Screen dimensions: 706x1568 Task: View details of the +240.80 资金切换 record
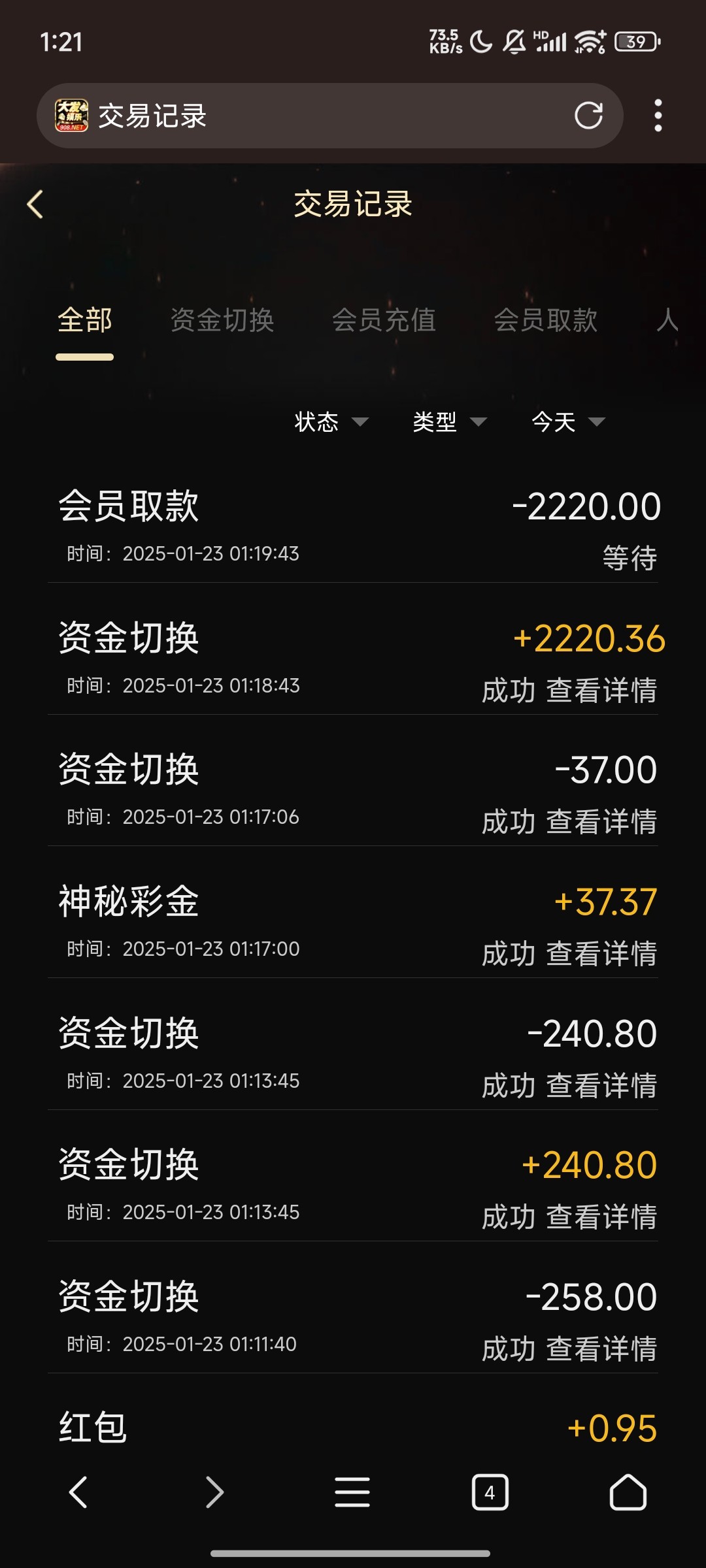click(601, 1217)
